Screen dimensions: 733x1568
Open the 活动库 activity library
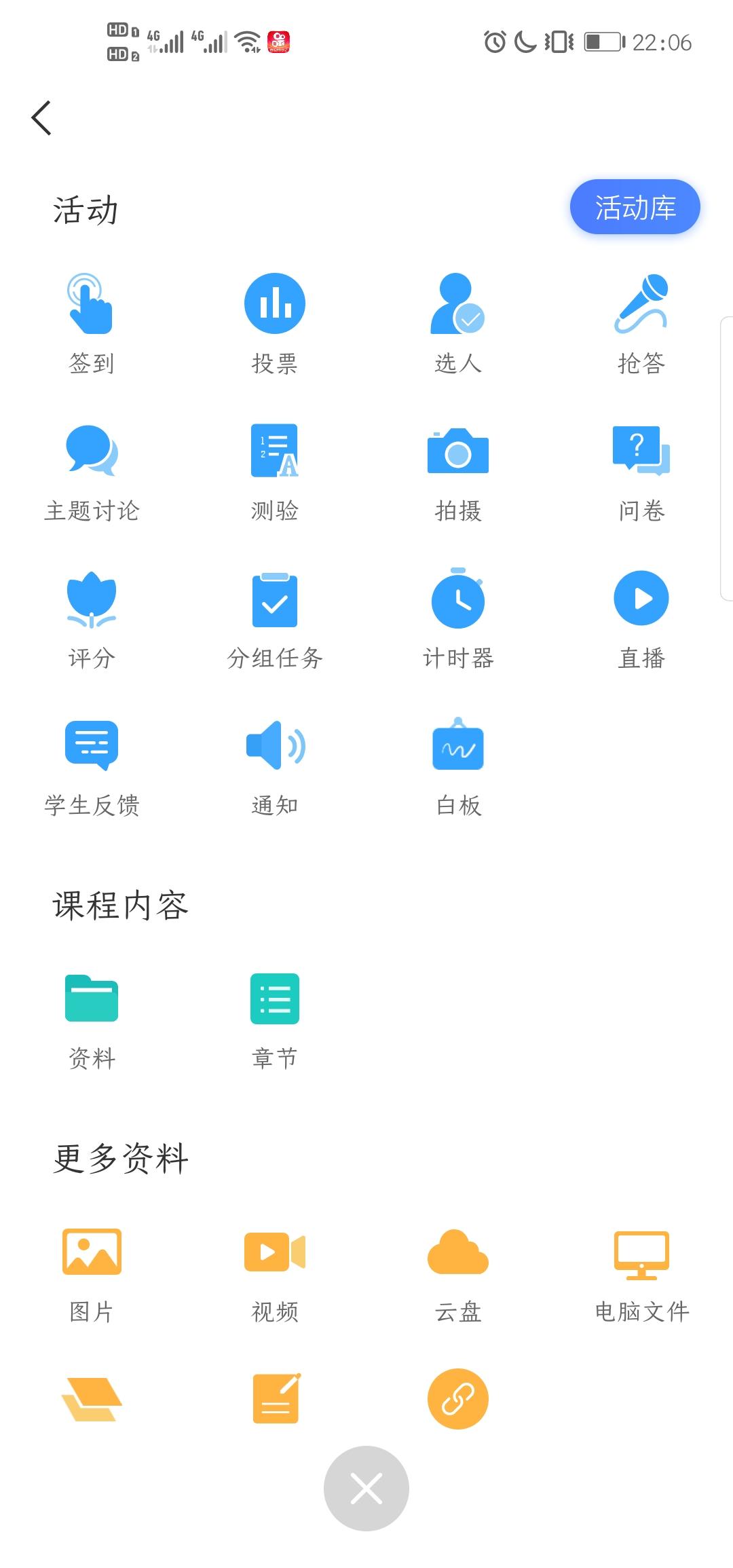pyautogui.click(x=635, y=208)
